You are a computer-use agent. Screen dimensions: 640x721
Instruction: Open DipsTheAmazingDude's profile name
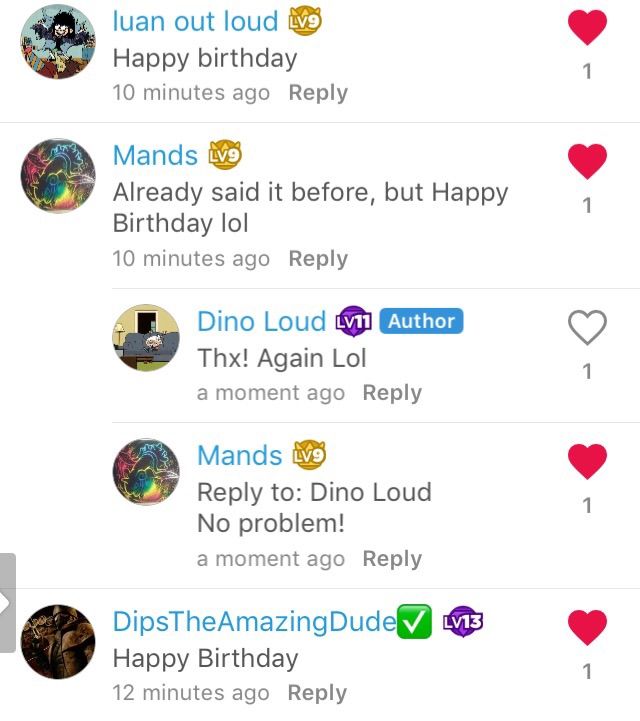coord(254,621)
